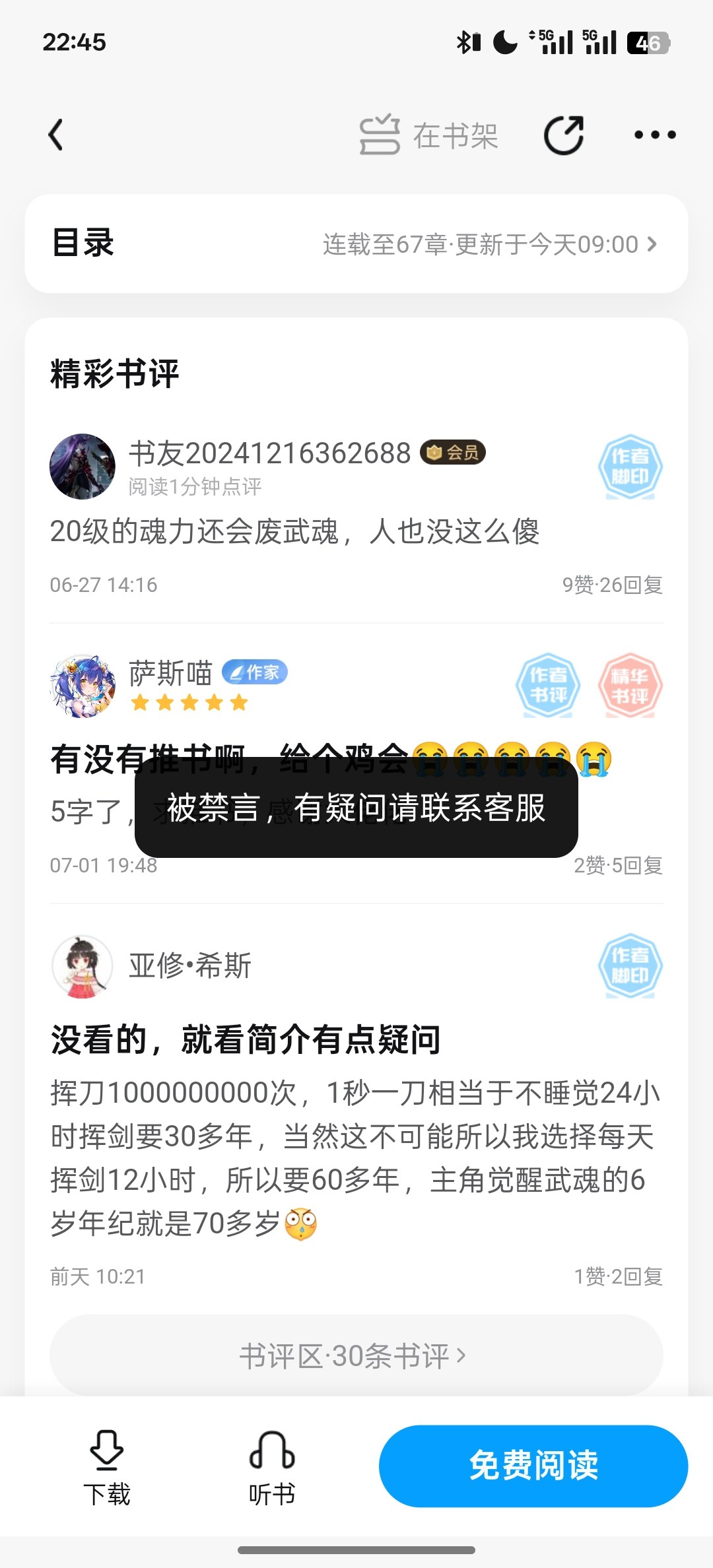The height and width of the screenshot is (1568, 713).
Task: Start the audiobook with 听书
Action: 272,1468
